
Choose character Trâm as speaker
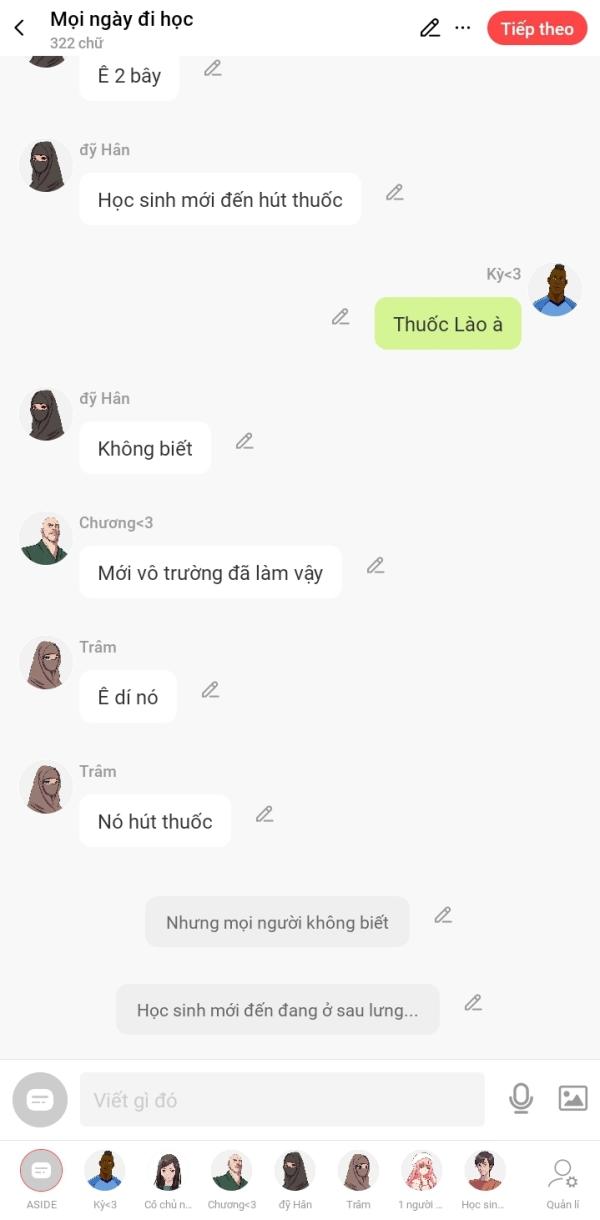point(358,1172)
